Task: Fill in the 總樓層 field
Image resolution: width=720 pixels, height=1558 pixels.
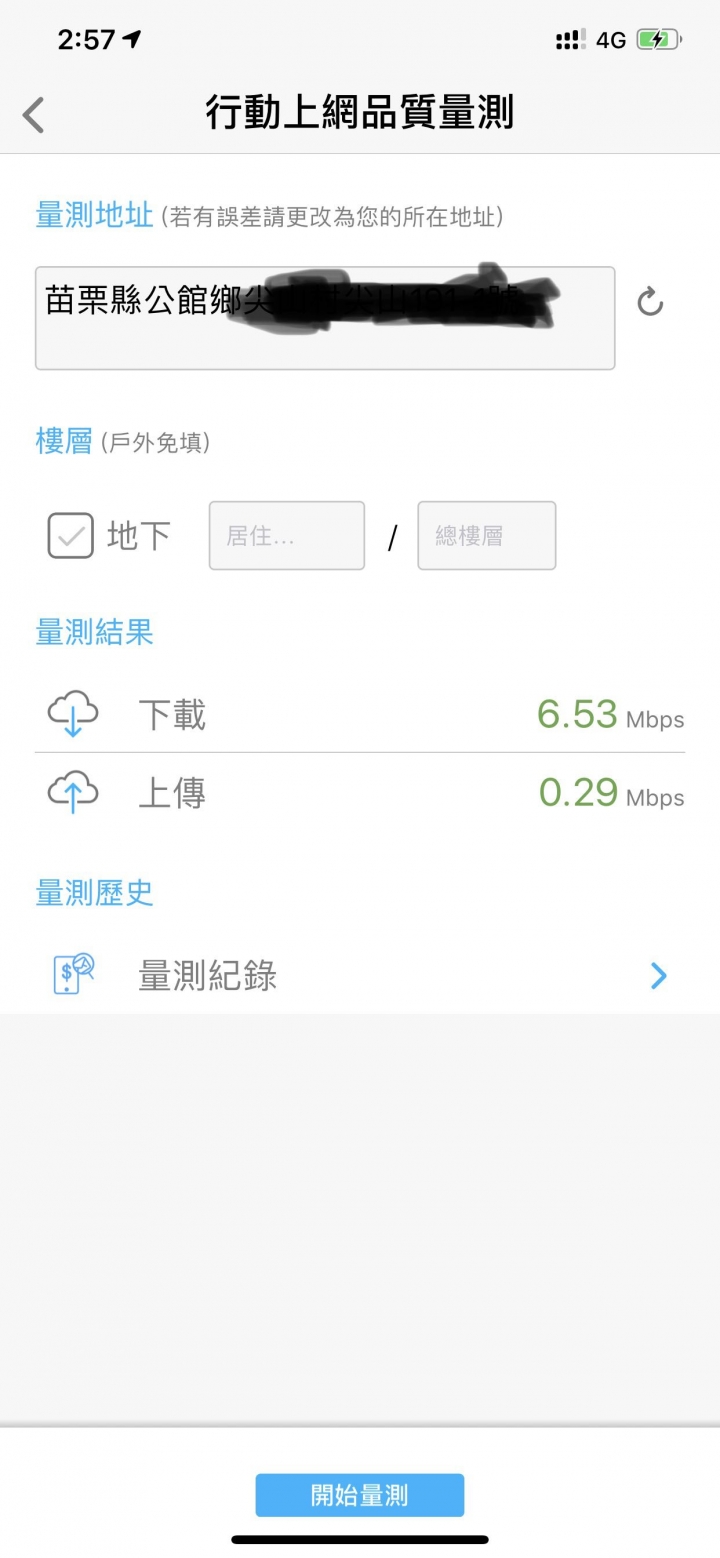Action: pos(487,536)
